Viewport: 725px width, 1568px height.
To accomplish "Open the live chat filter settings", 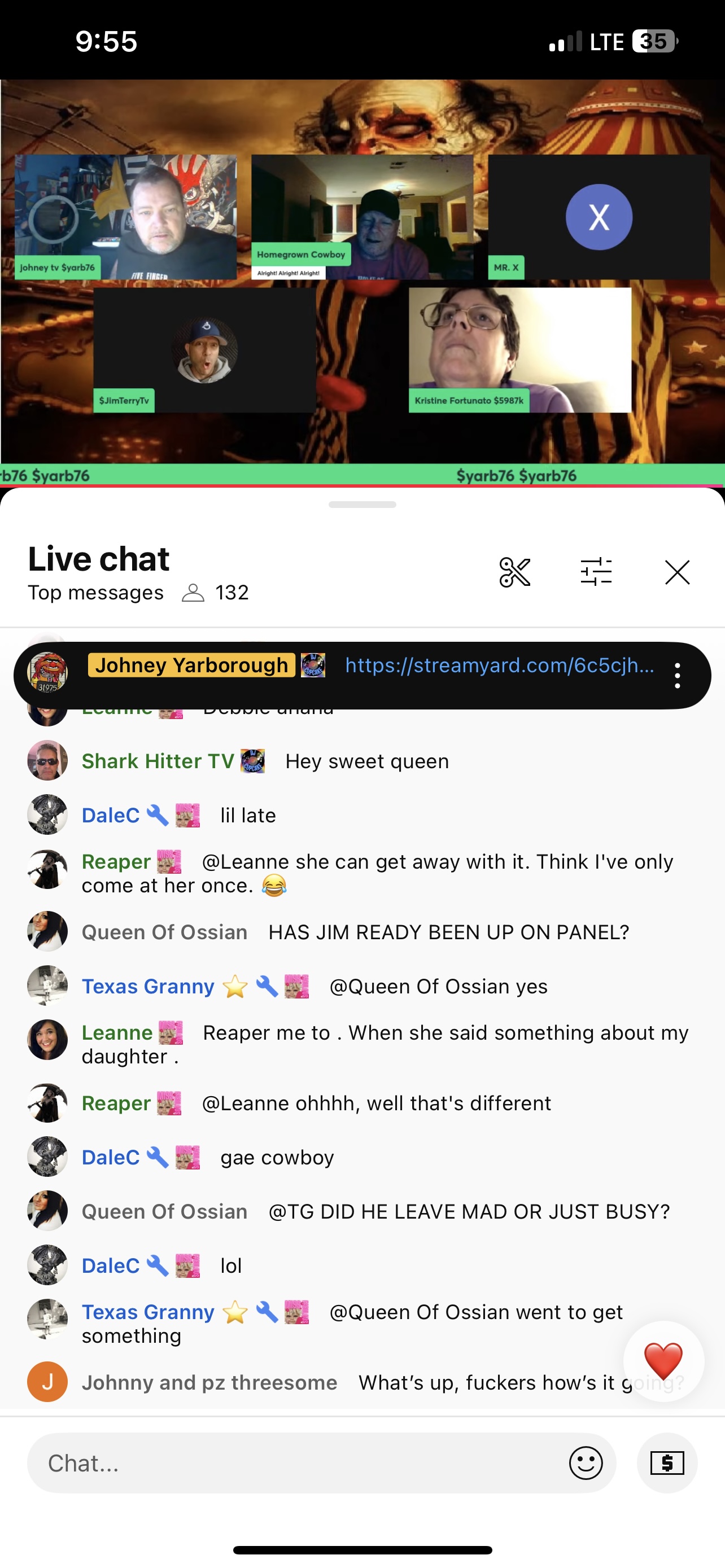I will pyautogui.click(x=595, y=572).
